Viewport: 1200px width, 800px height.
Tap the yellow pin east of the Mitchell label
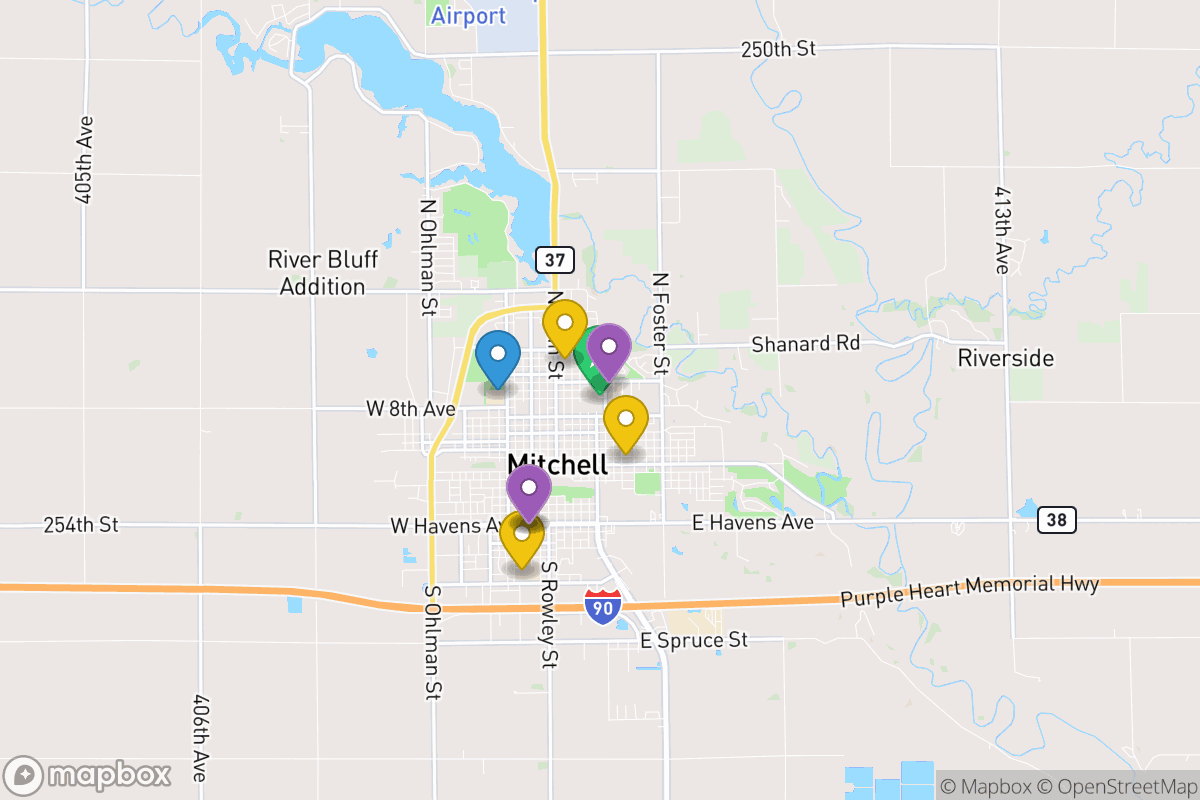tap(626, 421)
